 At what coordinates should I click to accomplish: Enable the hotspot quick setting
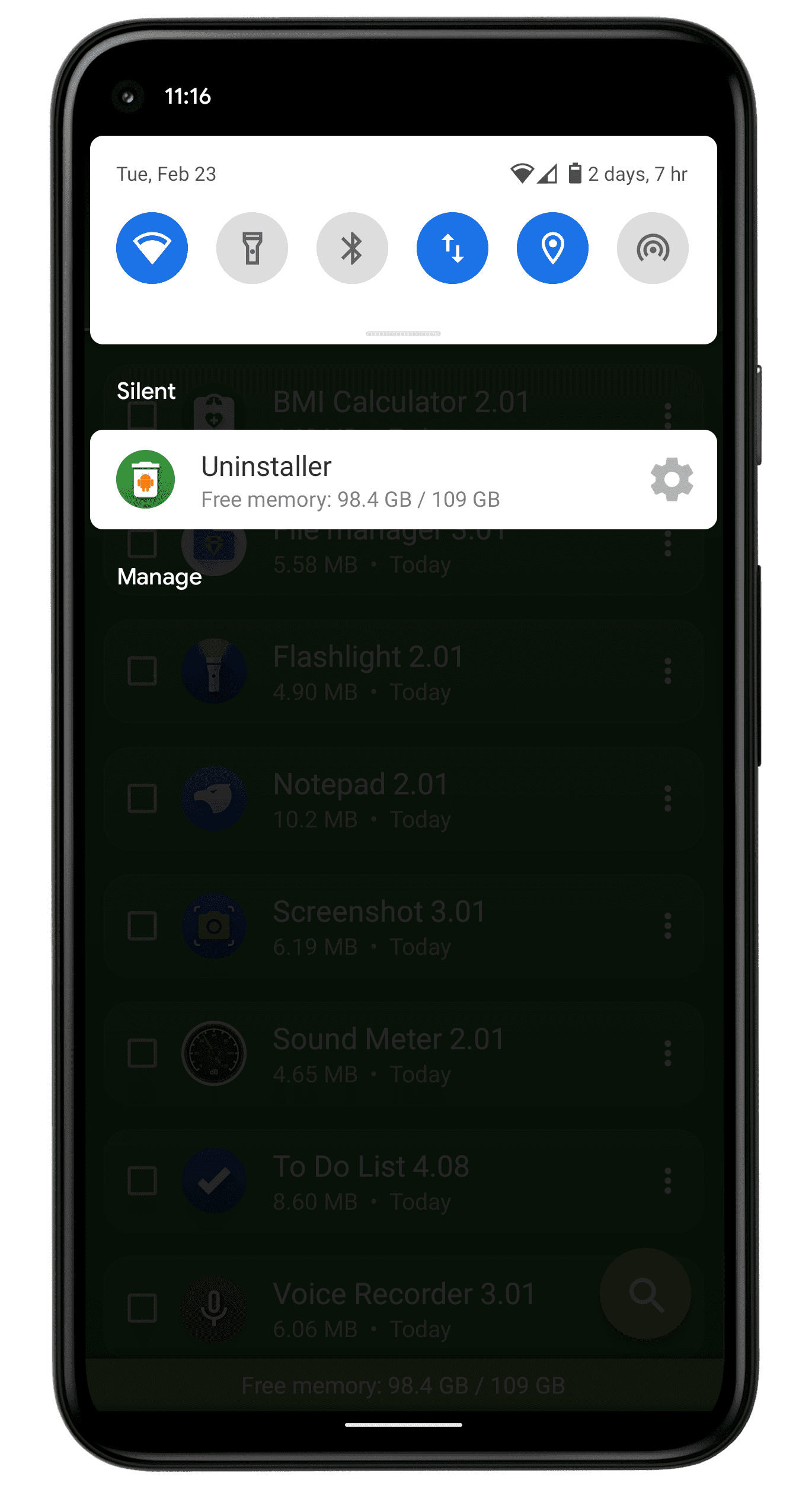pos(653,248)
